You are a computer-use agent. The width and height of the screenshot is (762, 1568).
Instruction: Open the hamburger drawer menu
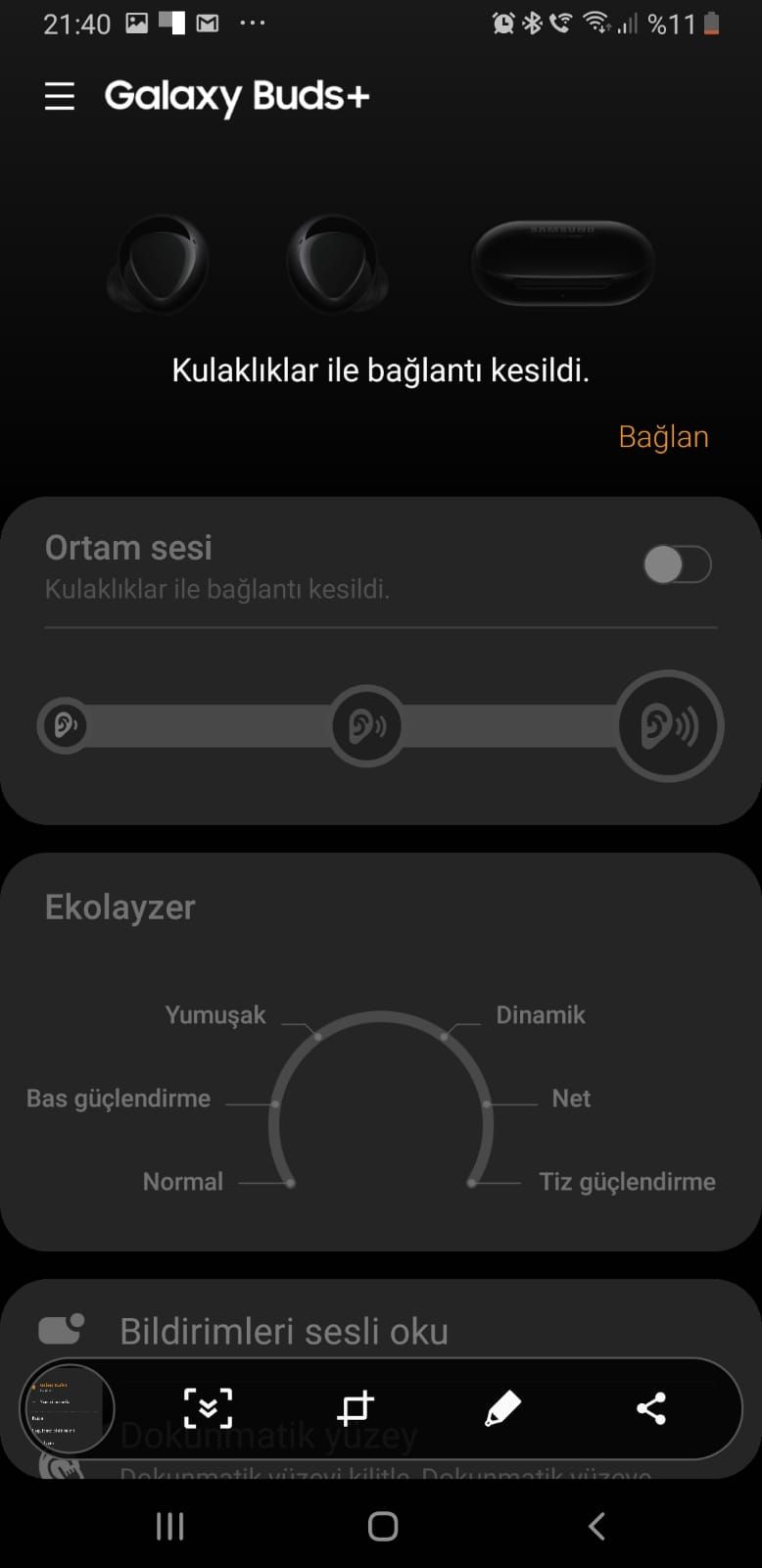60,96
